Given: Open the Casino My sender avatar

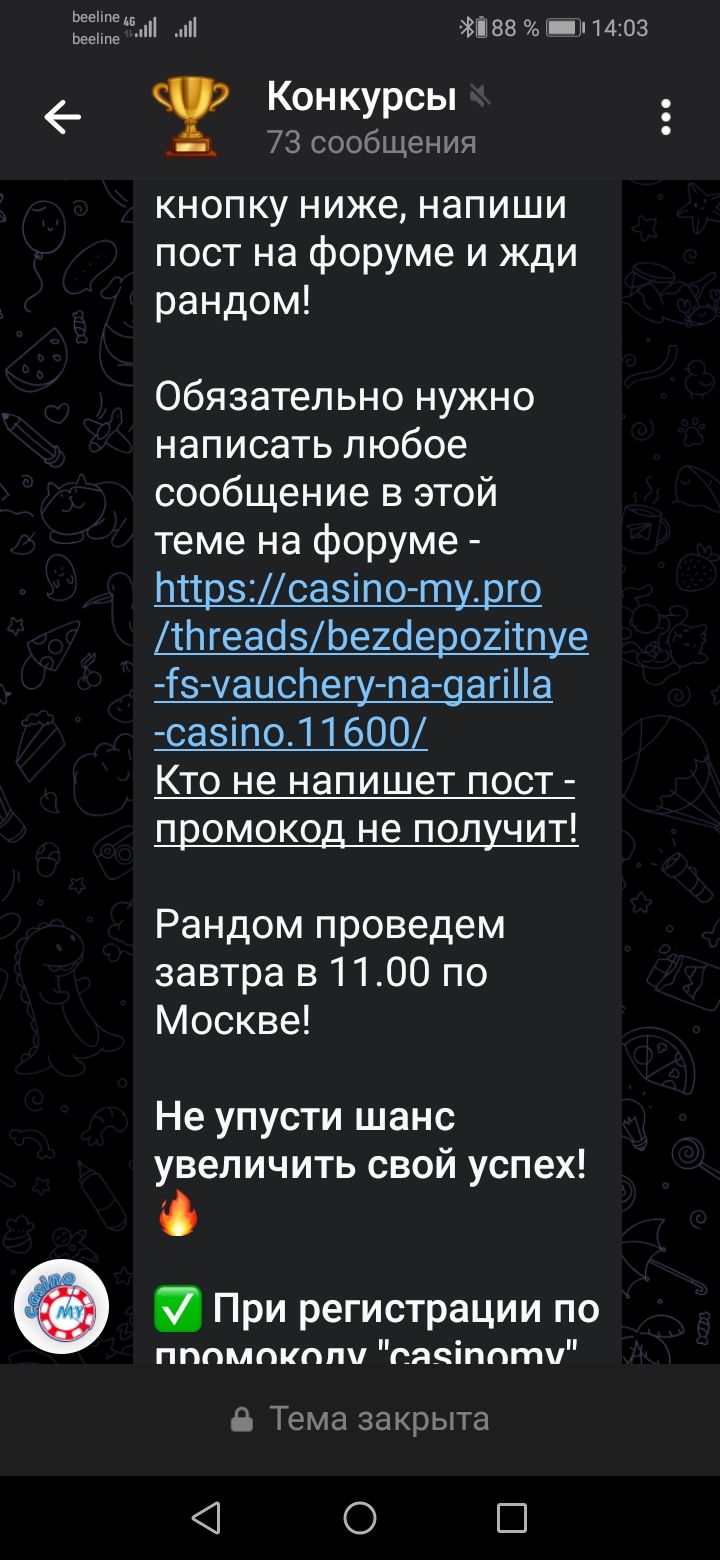Looking at the screenshot, I should coord(61,1306).
